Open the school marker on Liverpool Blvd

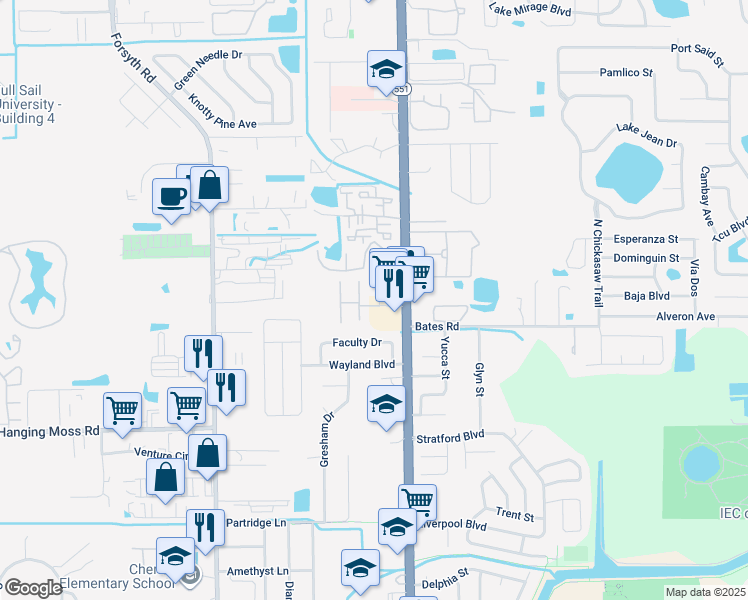(x=397, y=528)
